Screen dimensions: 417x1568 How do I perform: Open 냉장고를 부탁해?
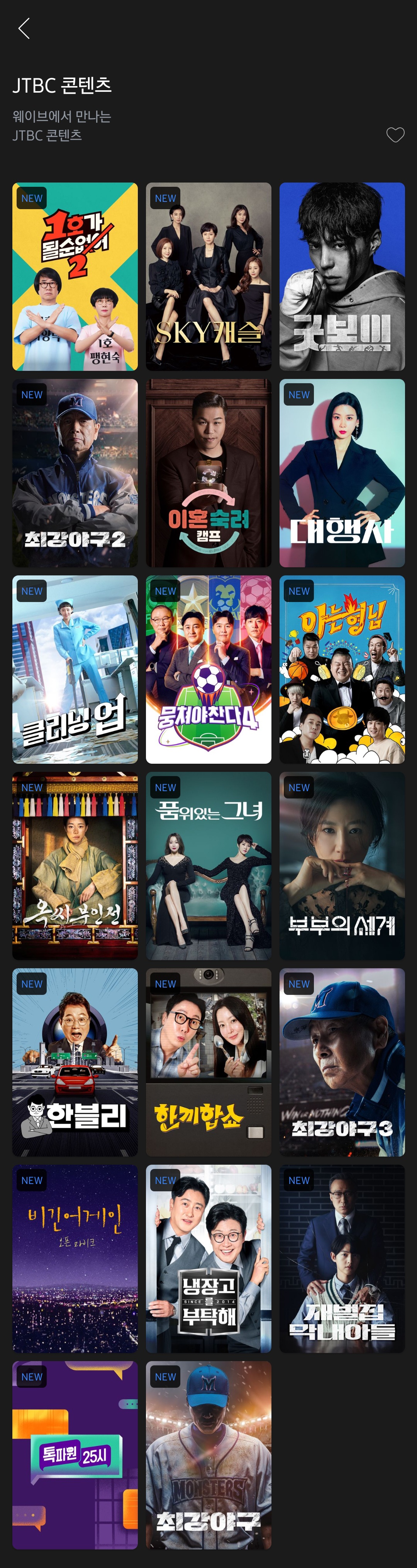(x=208, y=1259)
